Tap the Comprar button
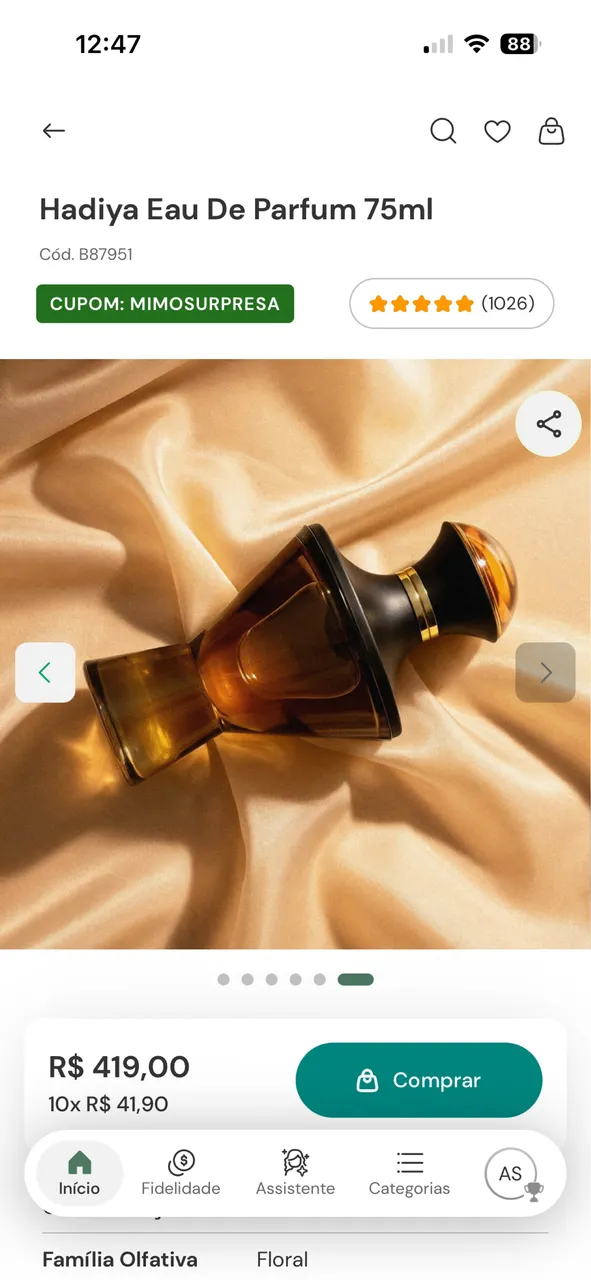 419,1080
